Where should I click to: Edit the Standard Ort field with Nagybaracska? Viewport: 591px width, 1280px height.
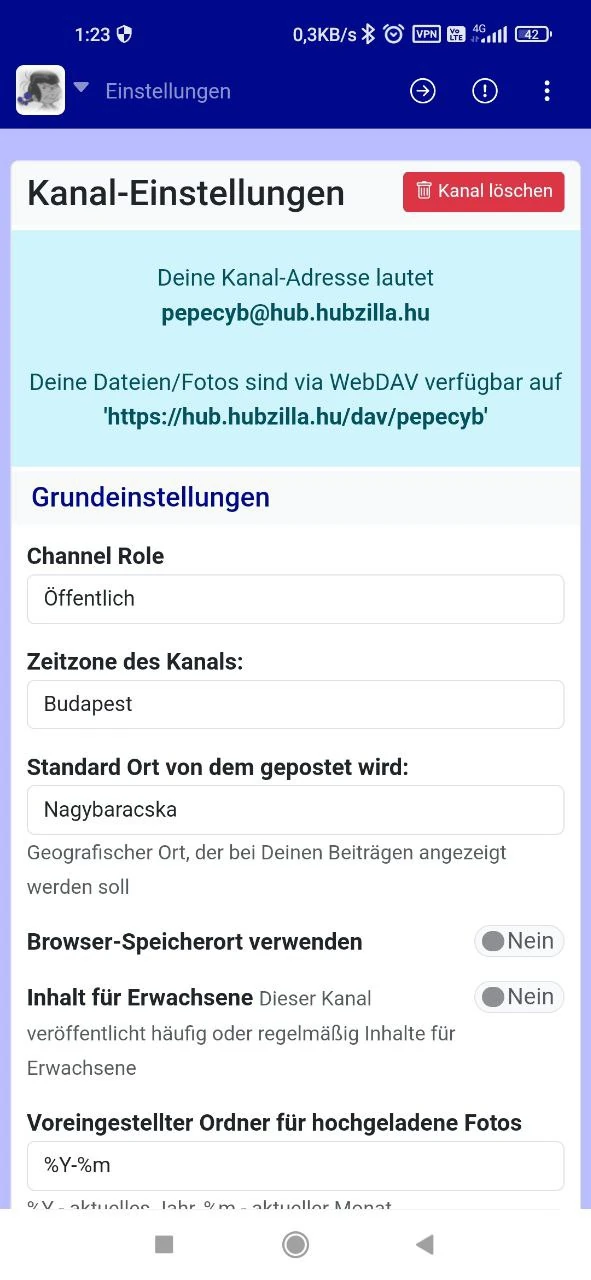click(296, 809)
